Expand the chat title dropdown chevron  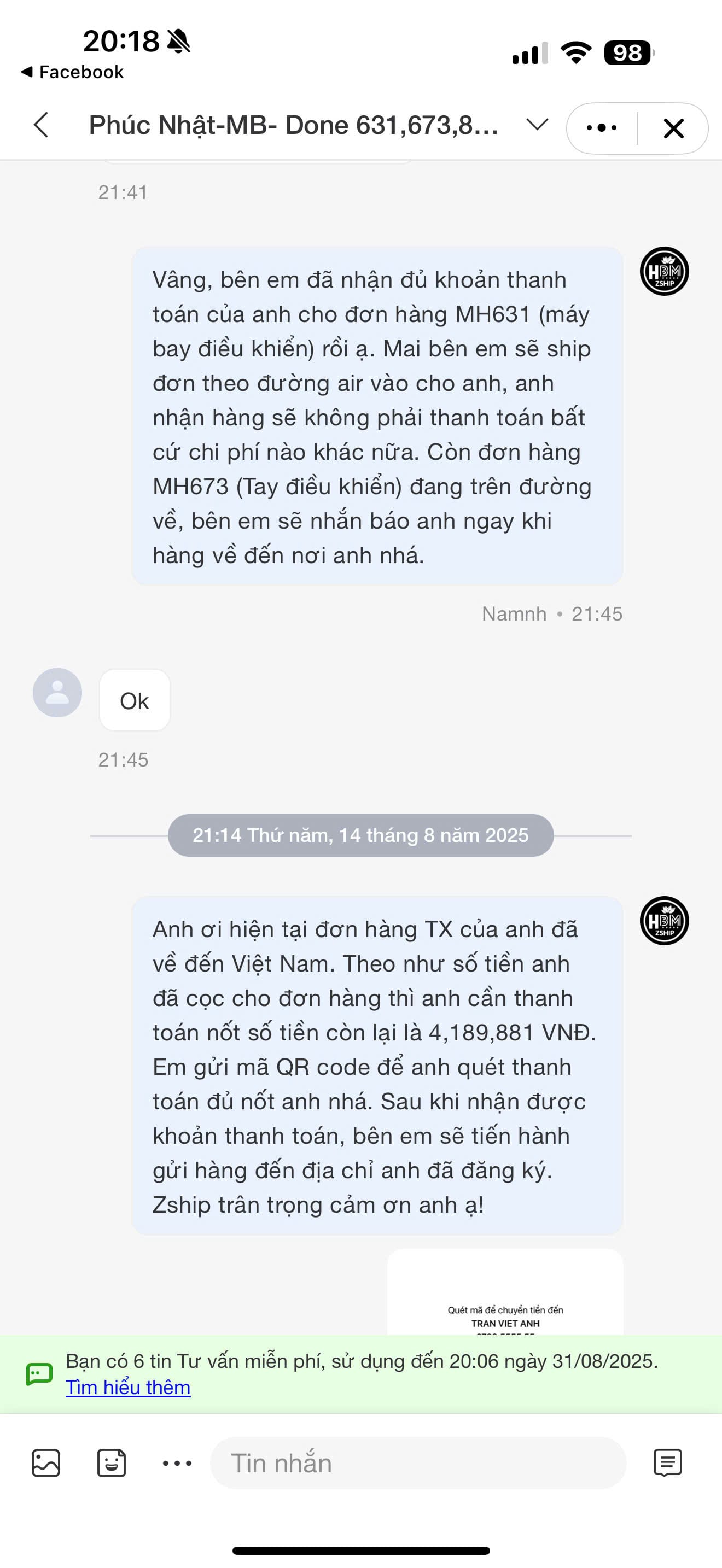[537, 125]
